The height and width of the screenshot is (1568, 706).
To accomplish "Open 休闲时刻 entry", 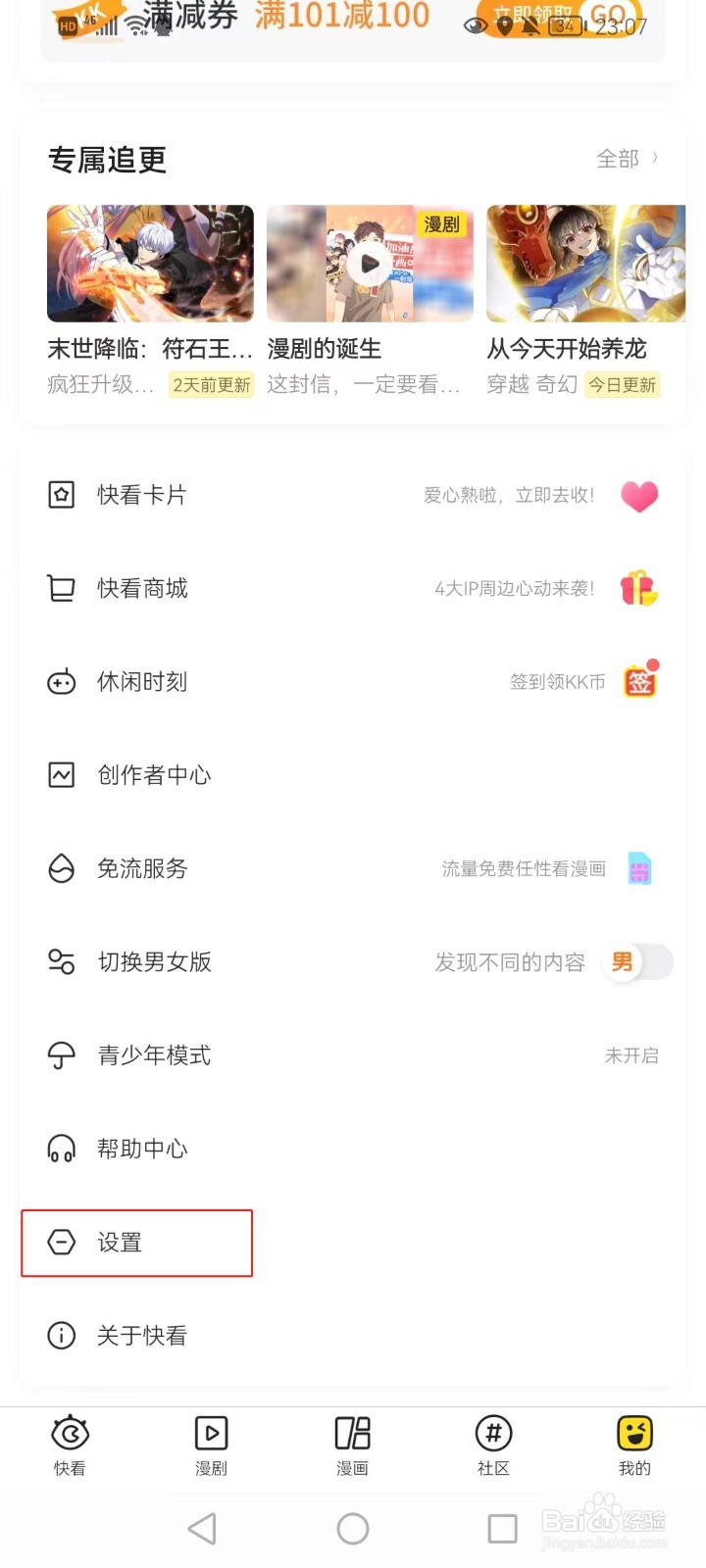I will pyautogui.click(x=353, y=682).
